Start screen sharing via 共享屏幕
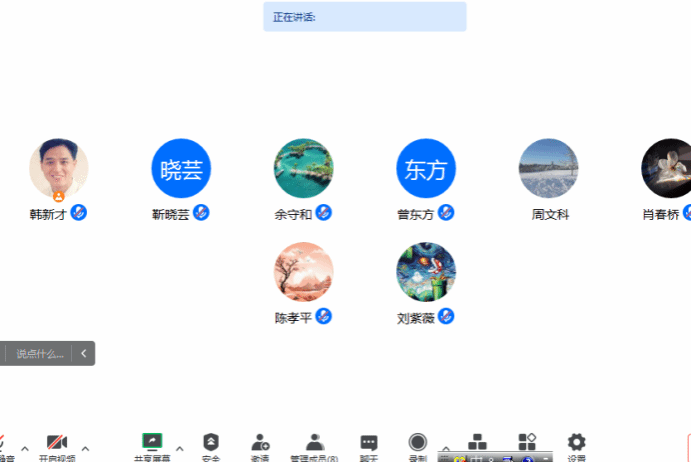This screenshot has height=462, width=692. click(x=152, y=446)
